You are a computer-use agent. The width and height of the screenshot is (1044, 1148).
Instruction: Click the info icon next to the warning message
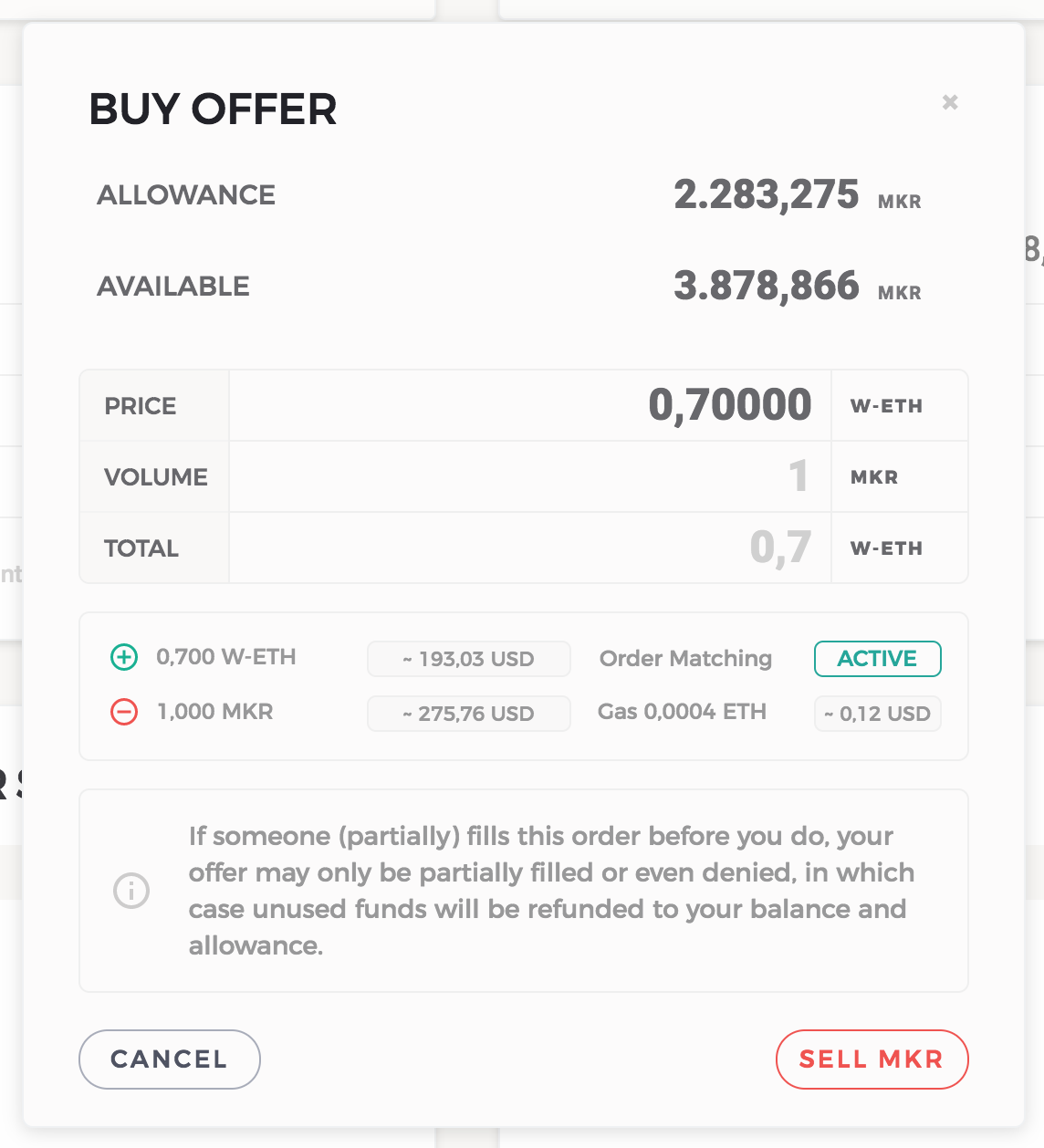coord(131,891)
